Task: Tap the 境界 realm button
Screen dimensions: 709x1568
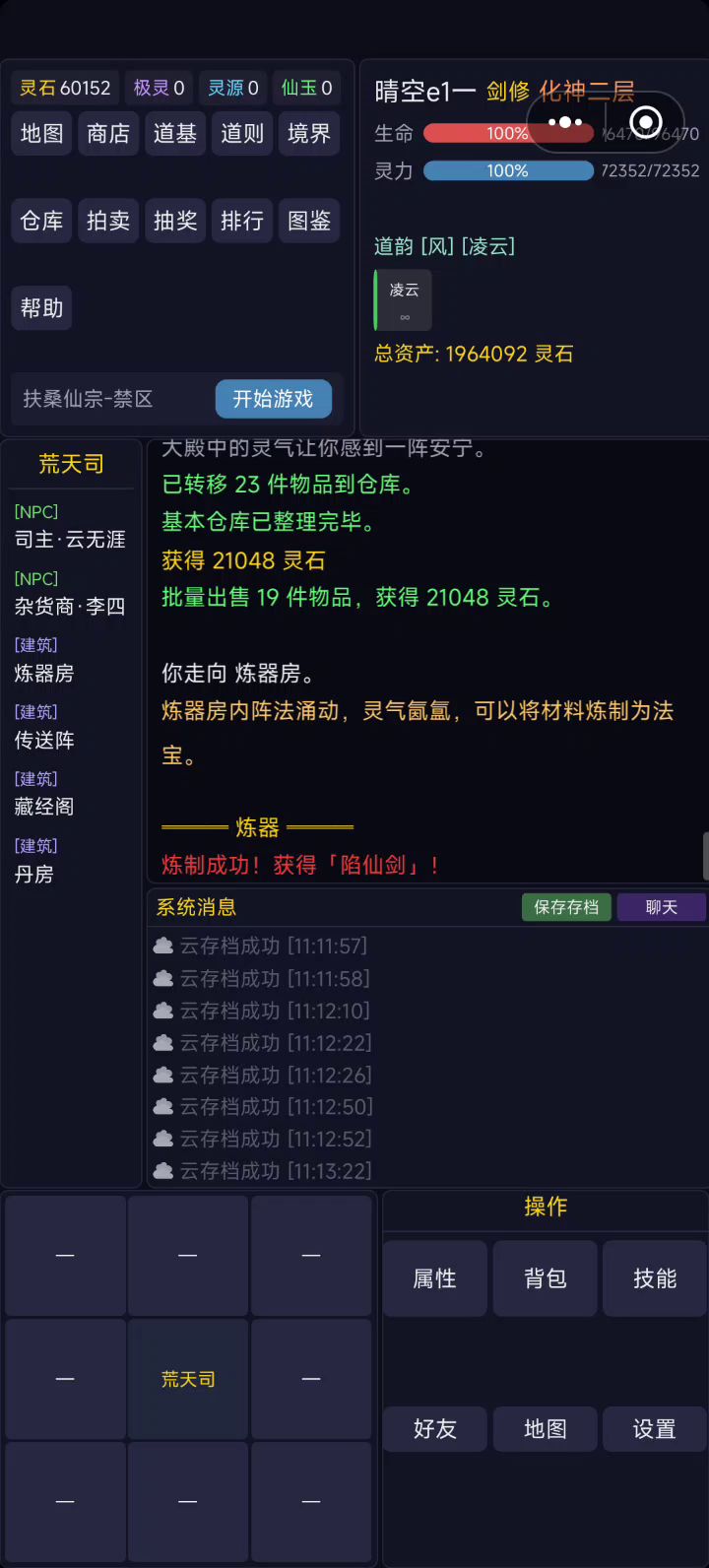Action: coord(309,134)
